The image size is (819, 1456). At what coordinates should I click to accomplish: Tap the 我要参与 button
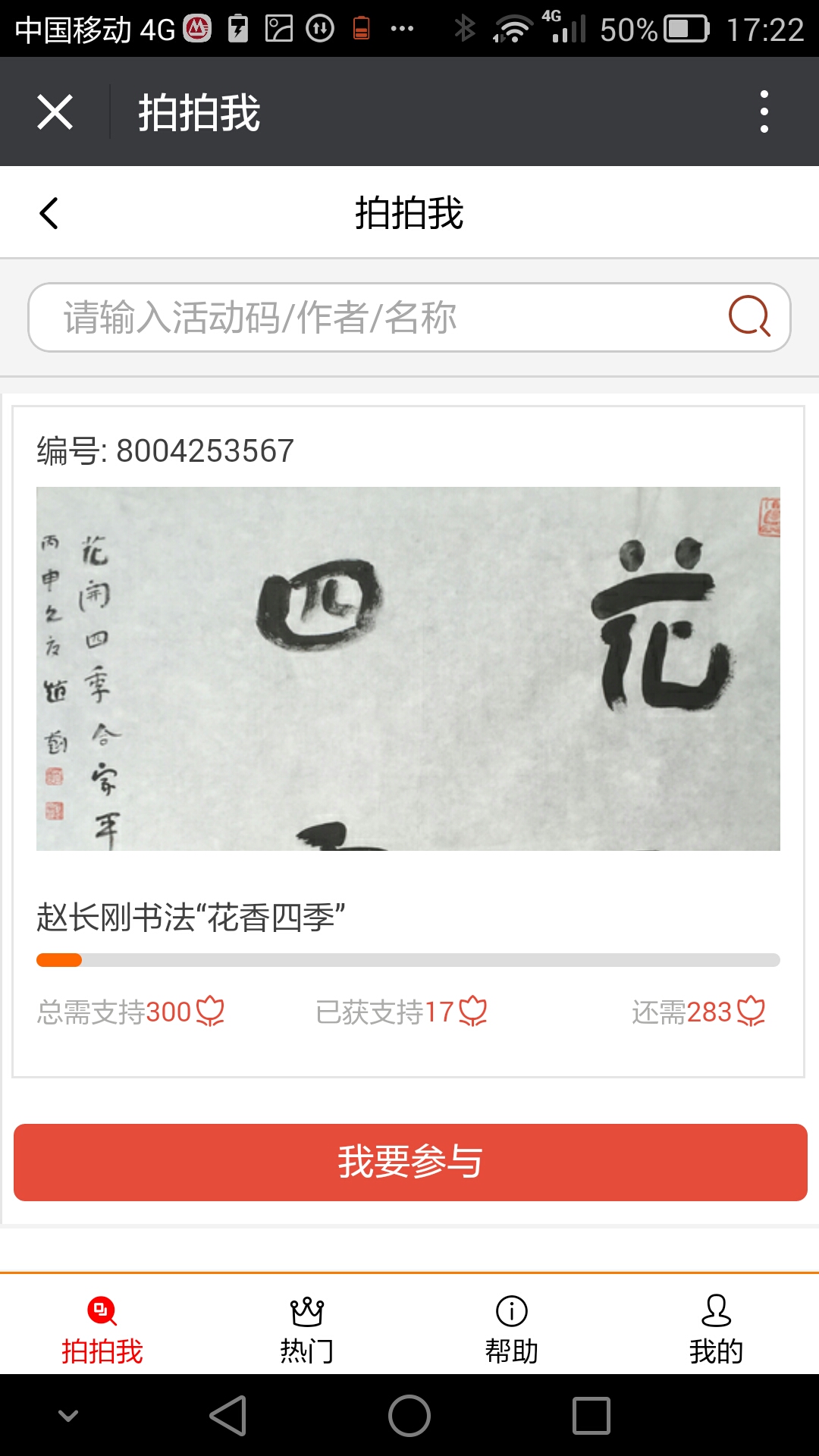[409, 1162]
